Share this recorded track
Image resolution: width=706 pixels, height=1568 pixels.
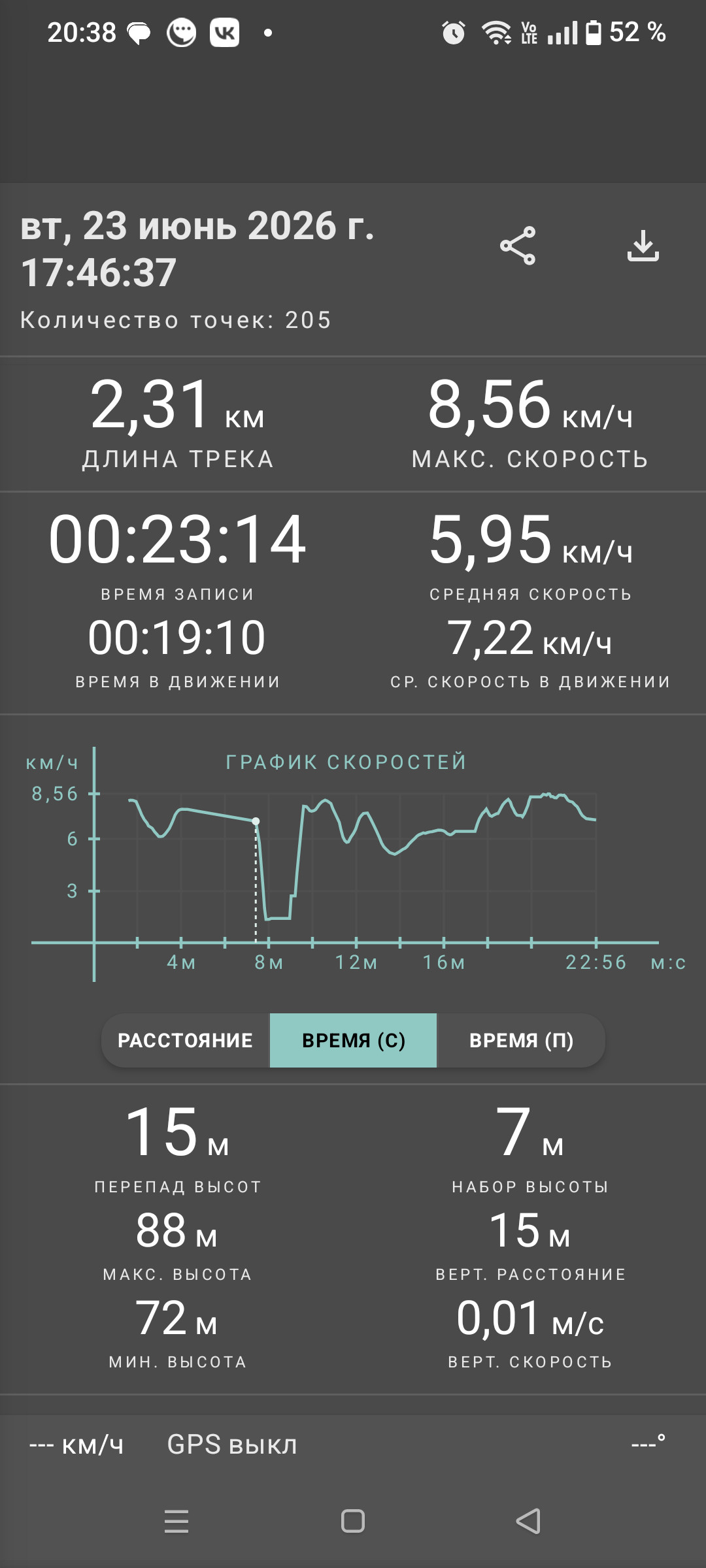(x=518, y=246)
